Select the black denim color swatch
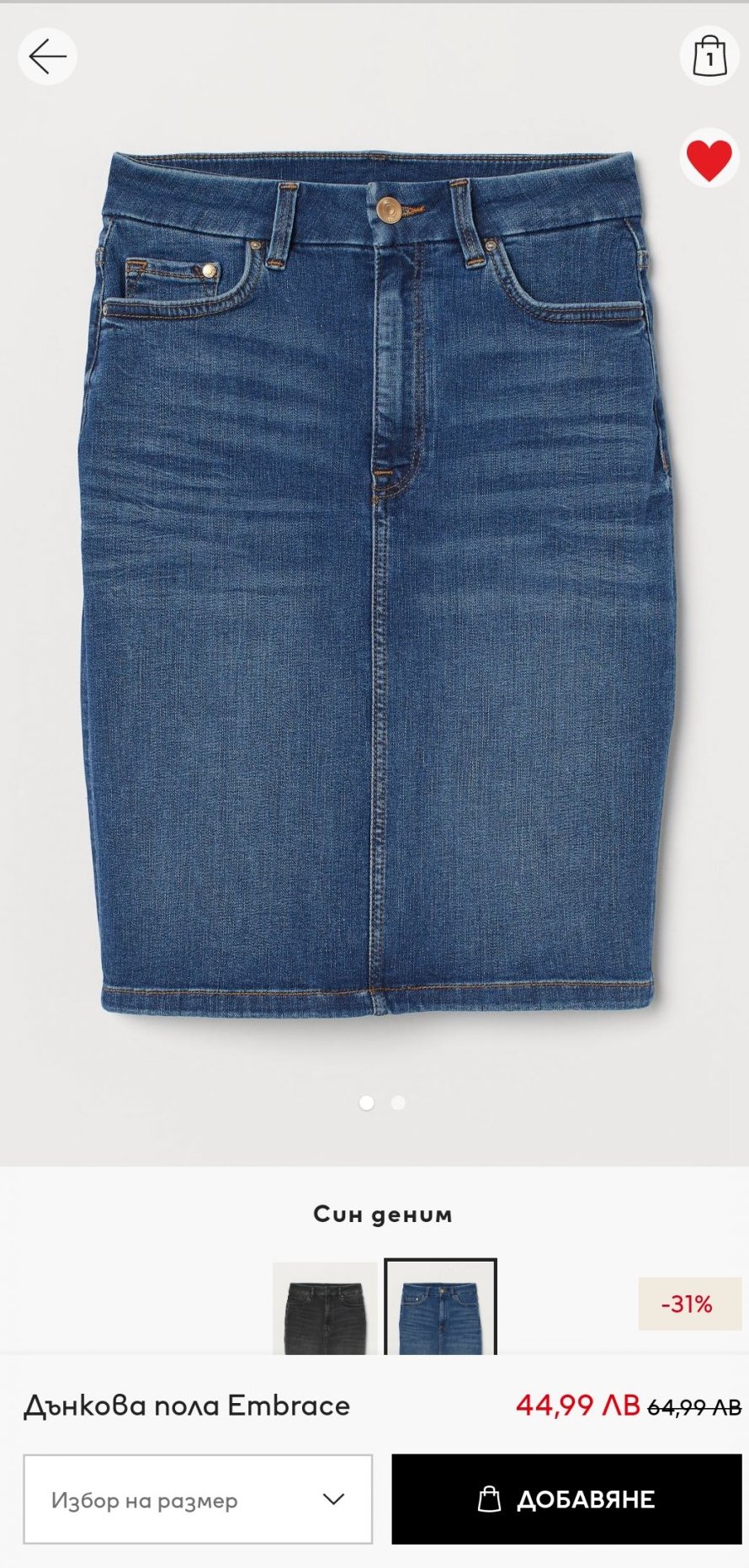The image size is (749, 1568). tap(326, 1309)
